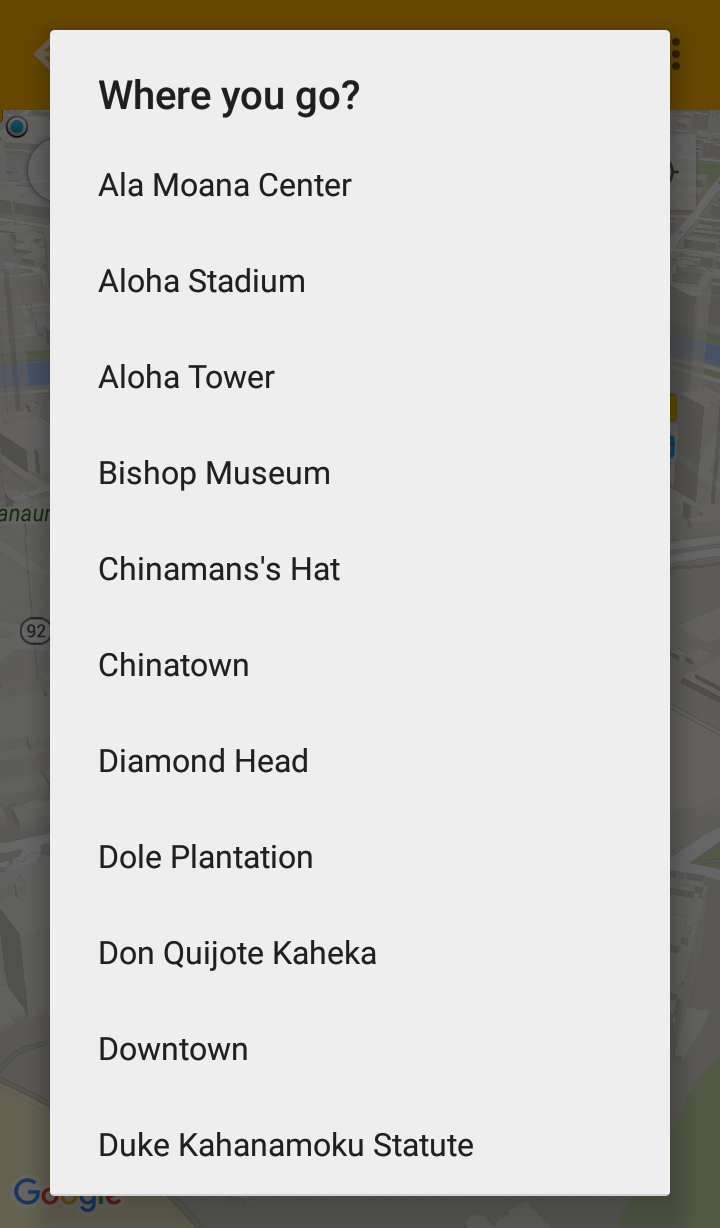Choose Dole Plantation

point(206,858)
